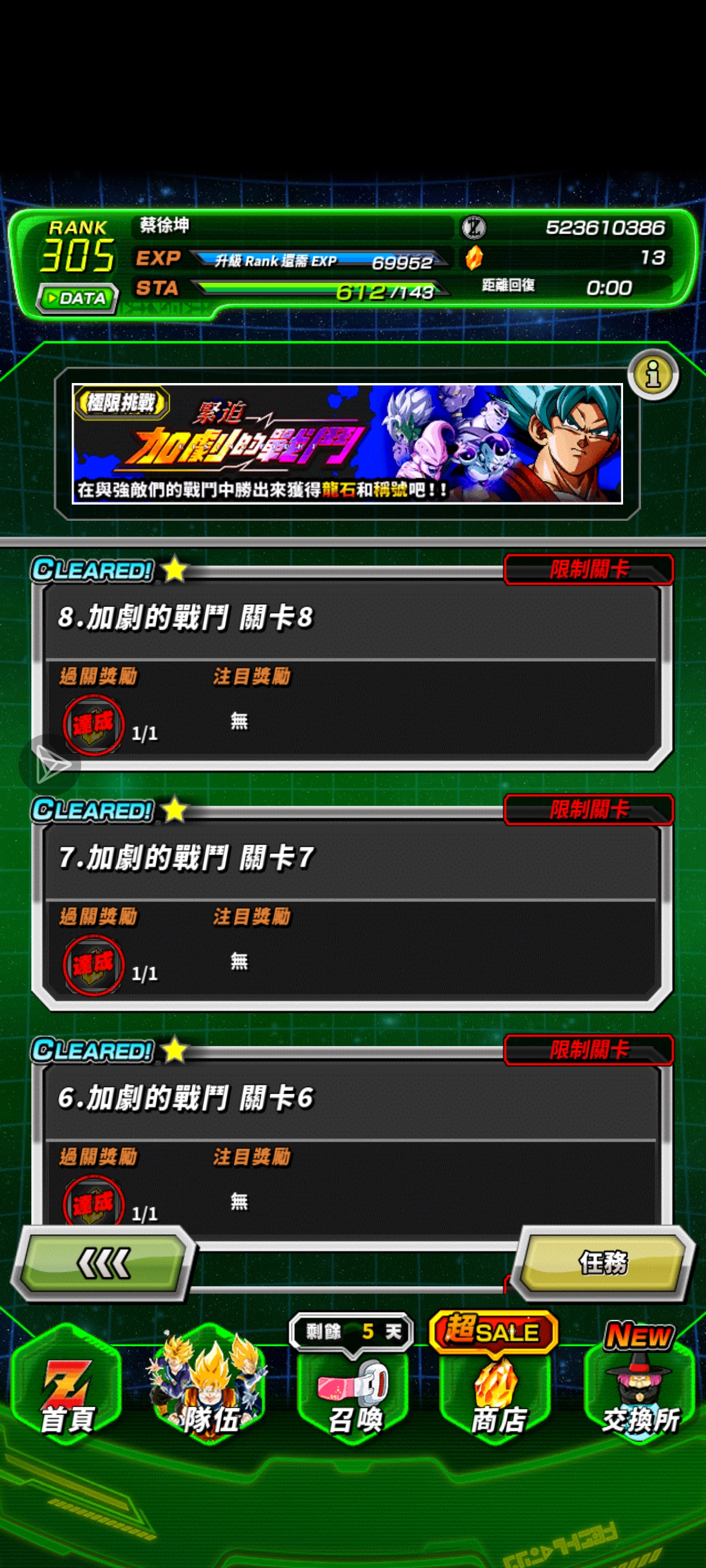Open the DATA button under rank

(x=77, y=298)
